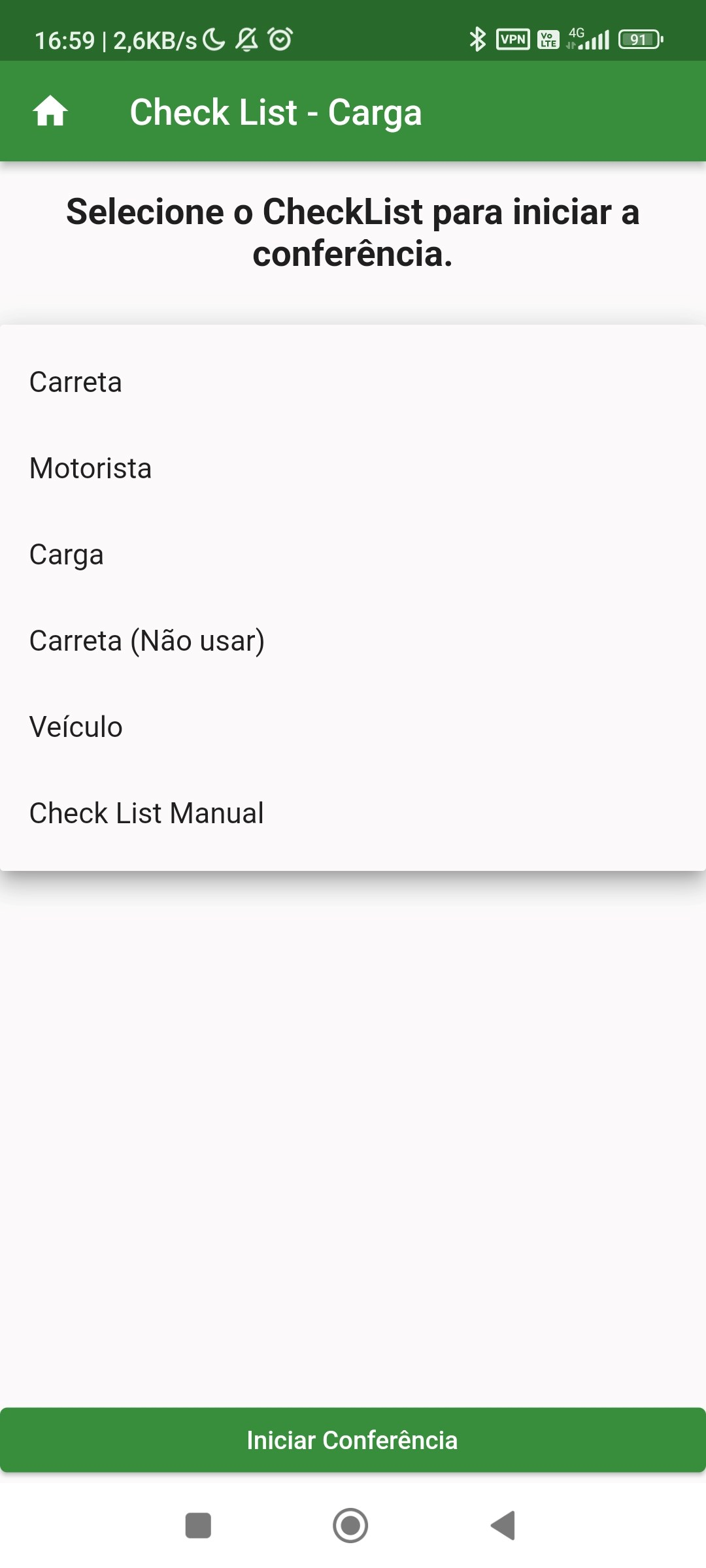706x1568 pixels.
Task: Go back using the system back arrow
Action: tap(503, 1526)
